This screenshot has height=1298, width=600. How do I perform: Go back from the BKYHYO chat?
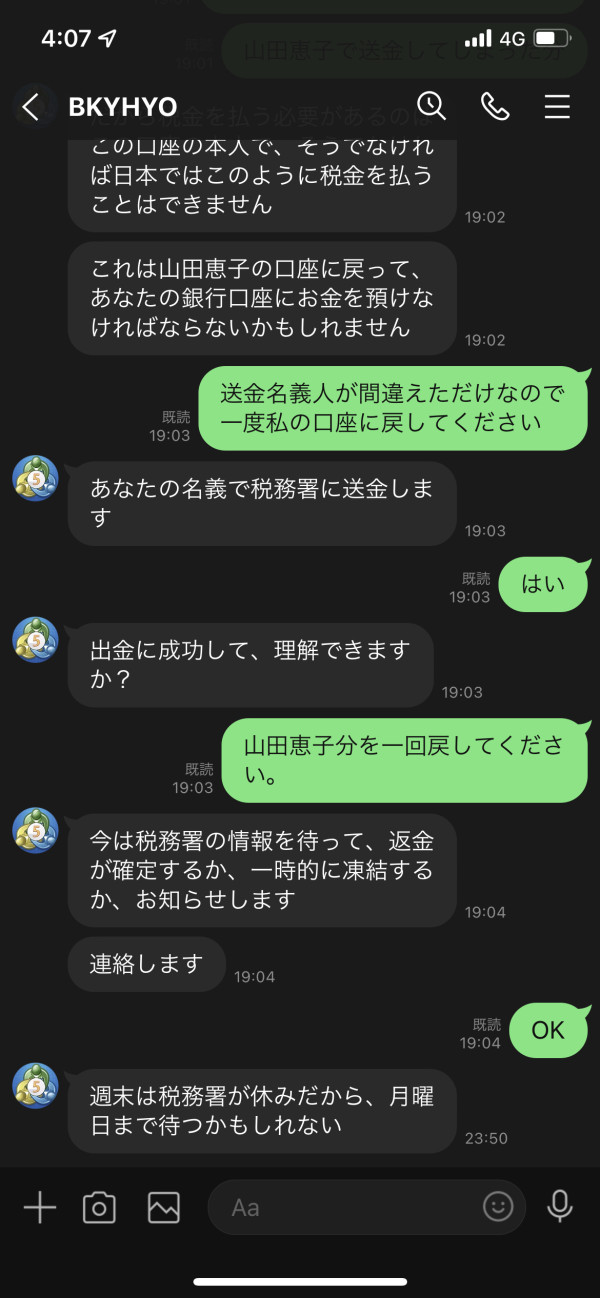(x=30, y=107)
